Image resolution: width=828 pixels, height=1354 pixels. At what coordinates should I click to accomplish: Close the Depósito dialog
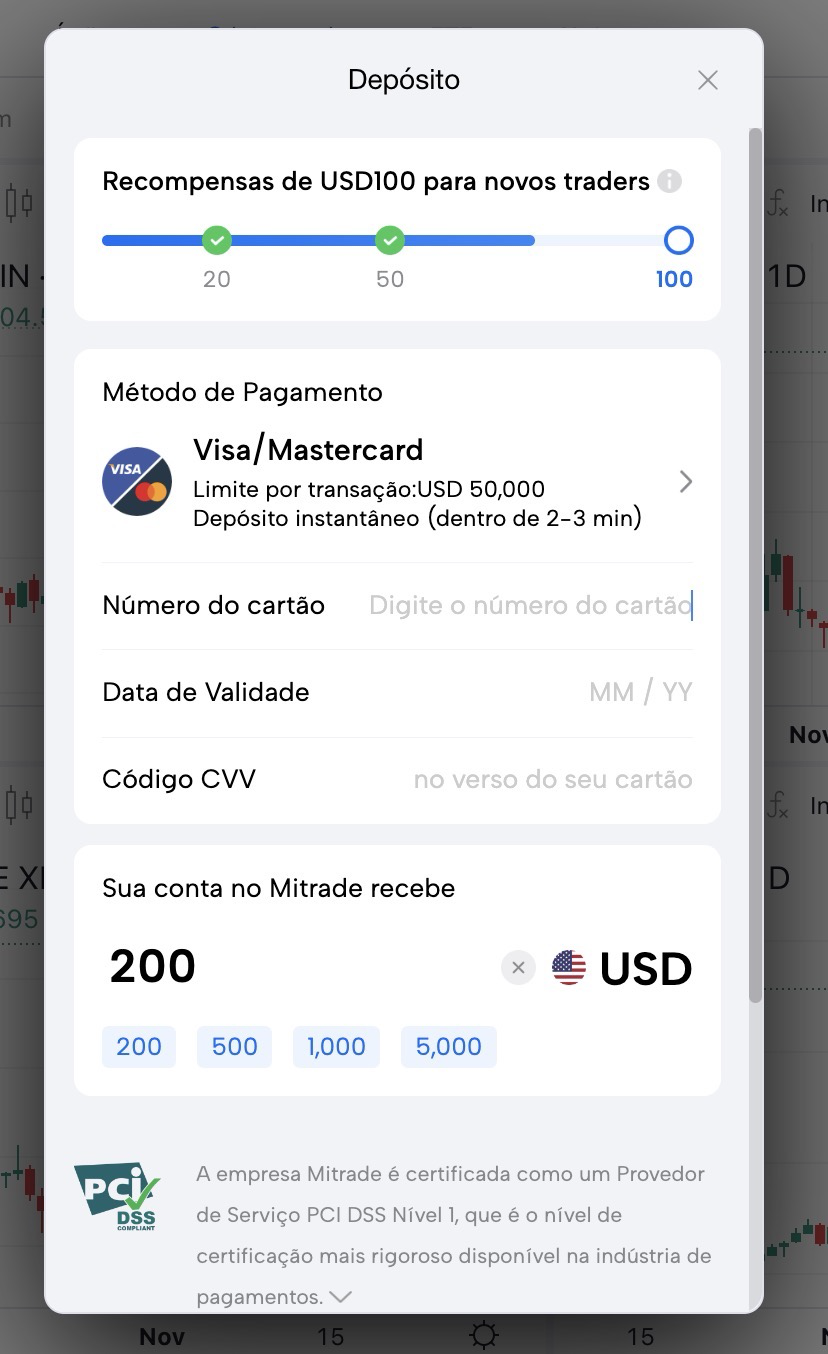pos(708,80)
